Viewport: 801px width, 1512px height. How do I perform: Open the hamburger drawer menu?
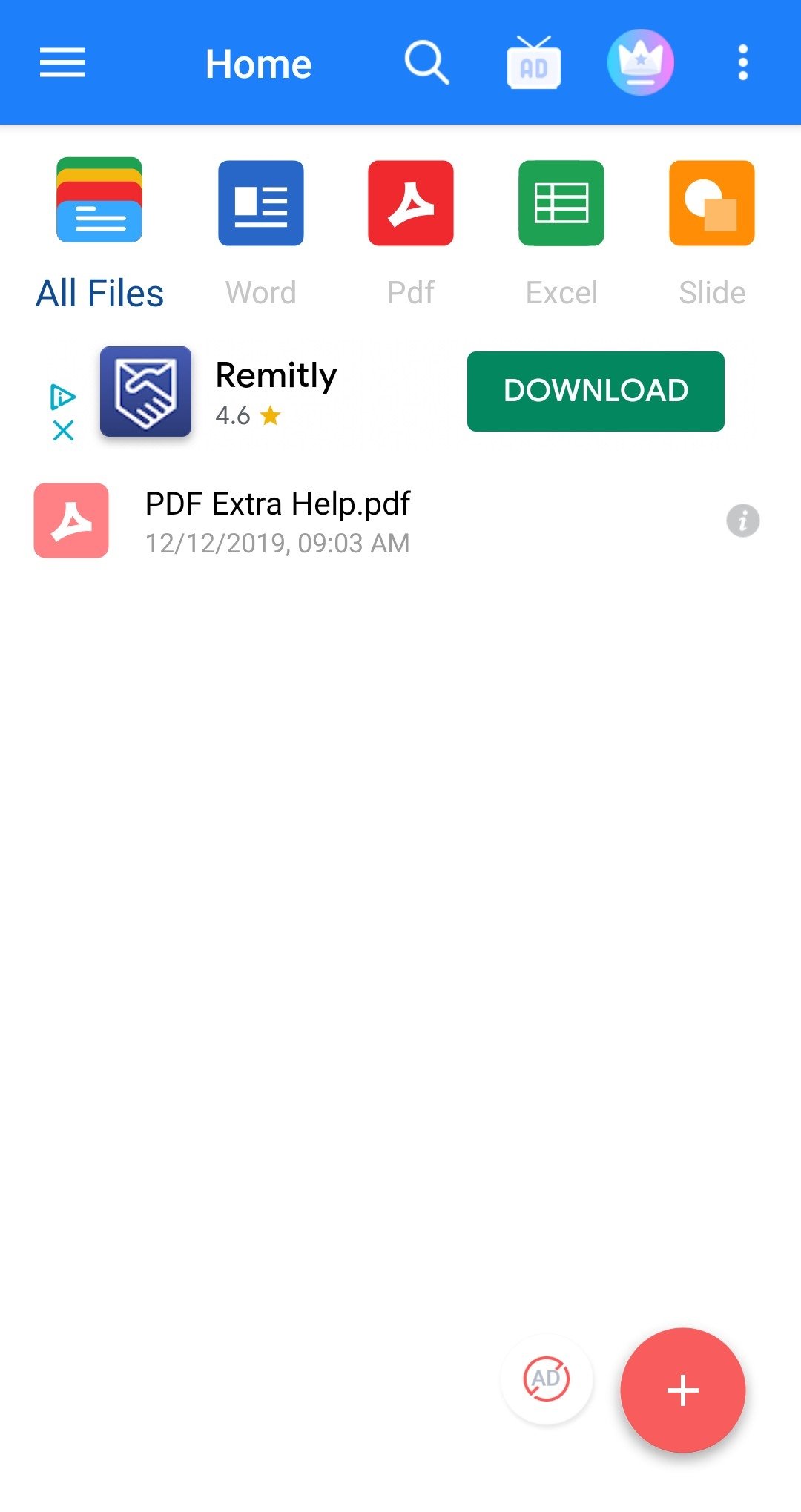coord(62,62)
